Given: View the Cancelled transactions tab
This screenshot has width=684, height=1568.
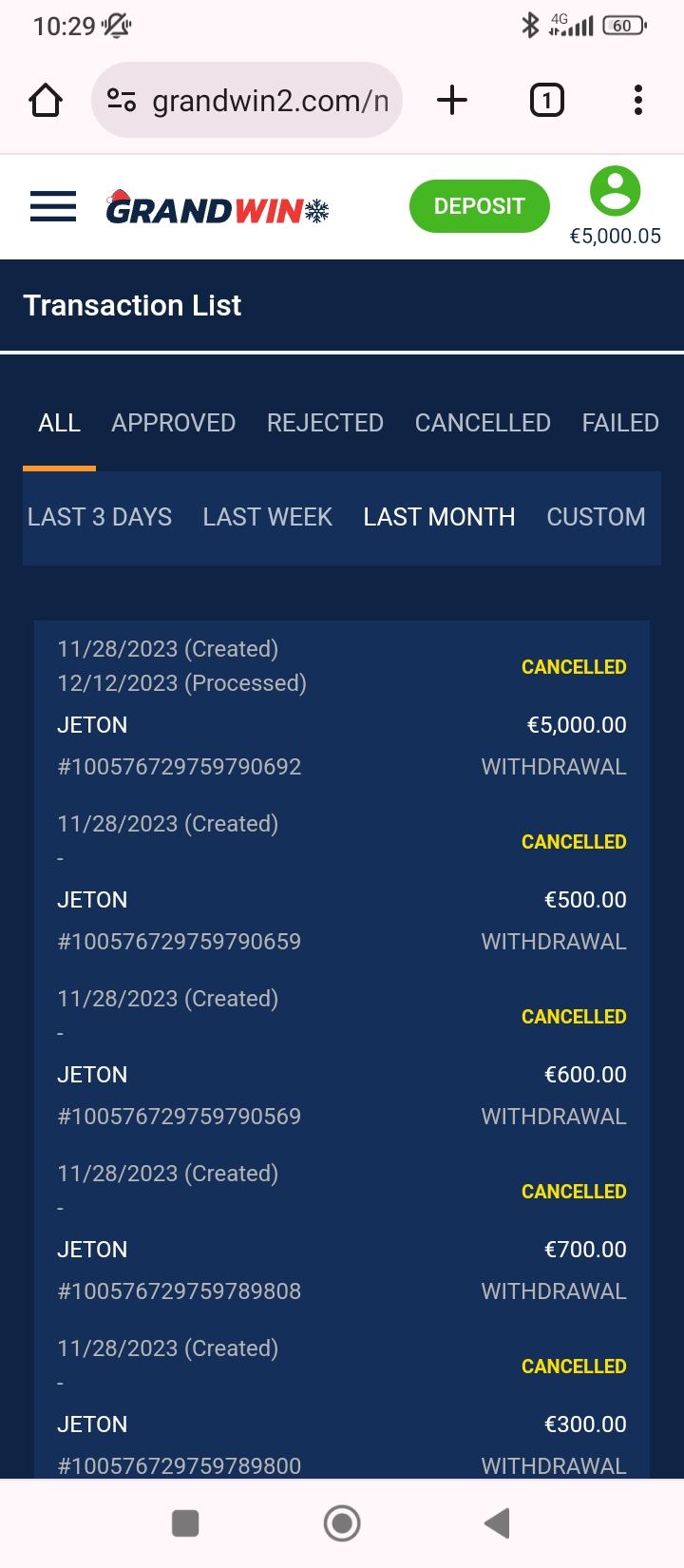Looking at the screenshot, I should tap(483, 423).
